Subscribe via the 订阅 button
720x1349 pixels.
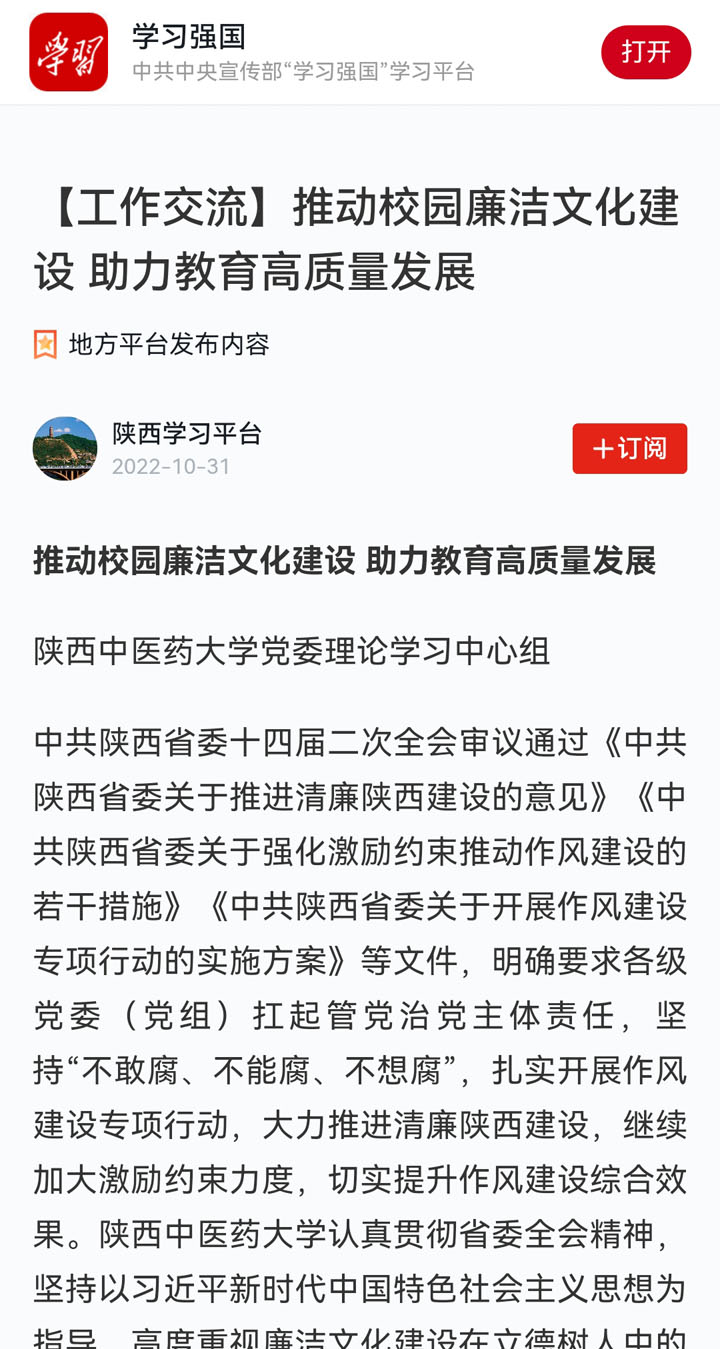click(629, 448)
